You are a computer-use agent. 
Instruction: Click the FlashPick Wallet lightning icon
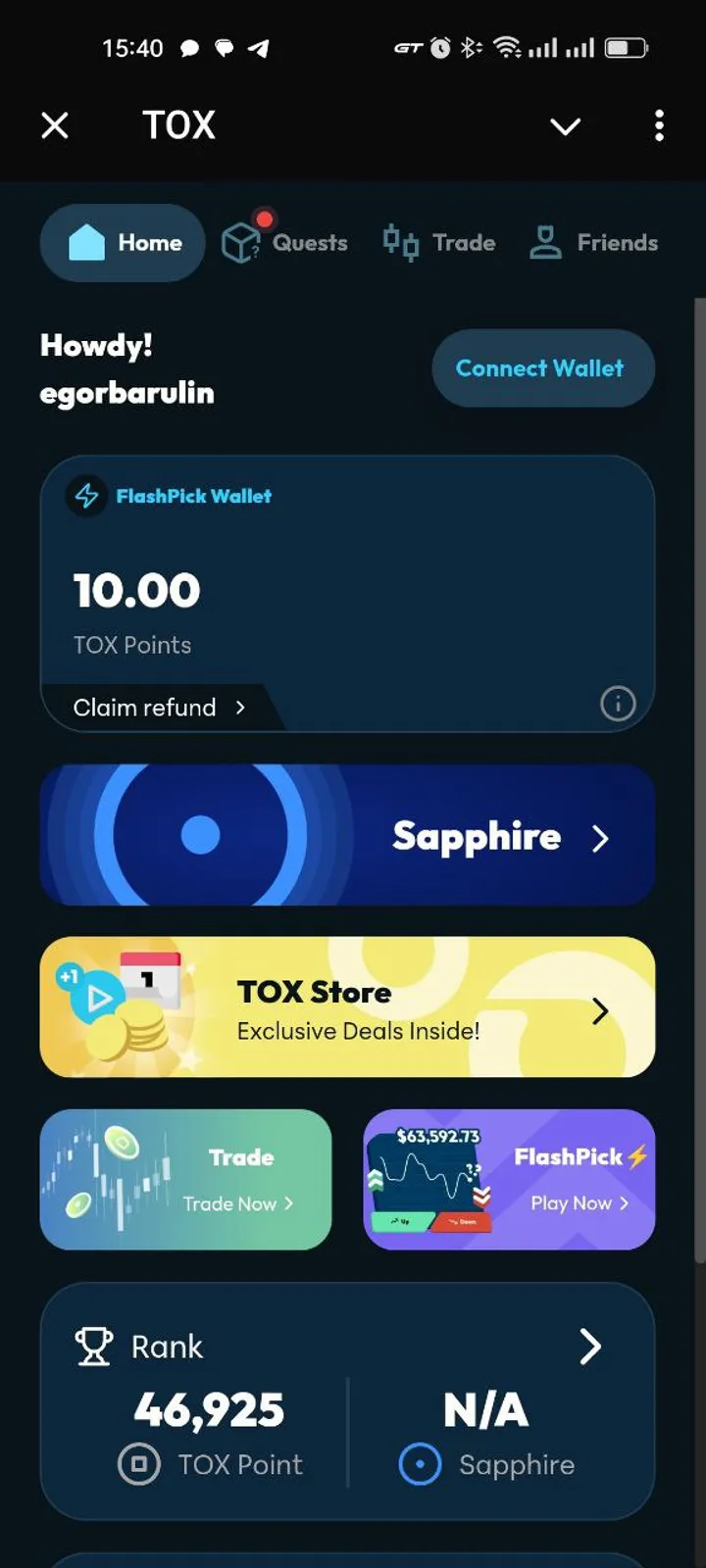[86, 496]
